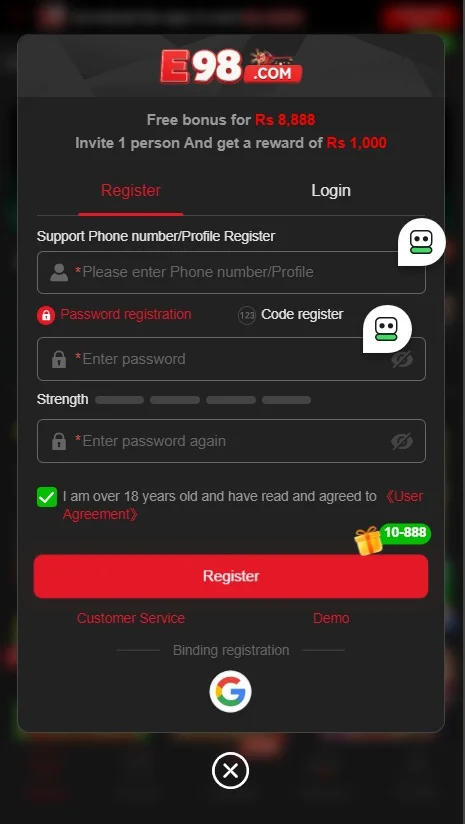Close the registration dialog
The image size is (465, 824).
click(x=230, y=771)
